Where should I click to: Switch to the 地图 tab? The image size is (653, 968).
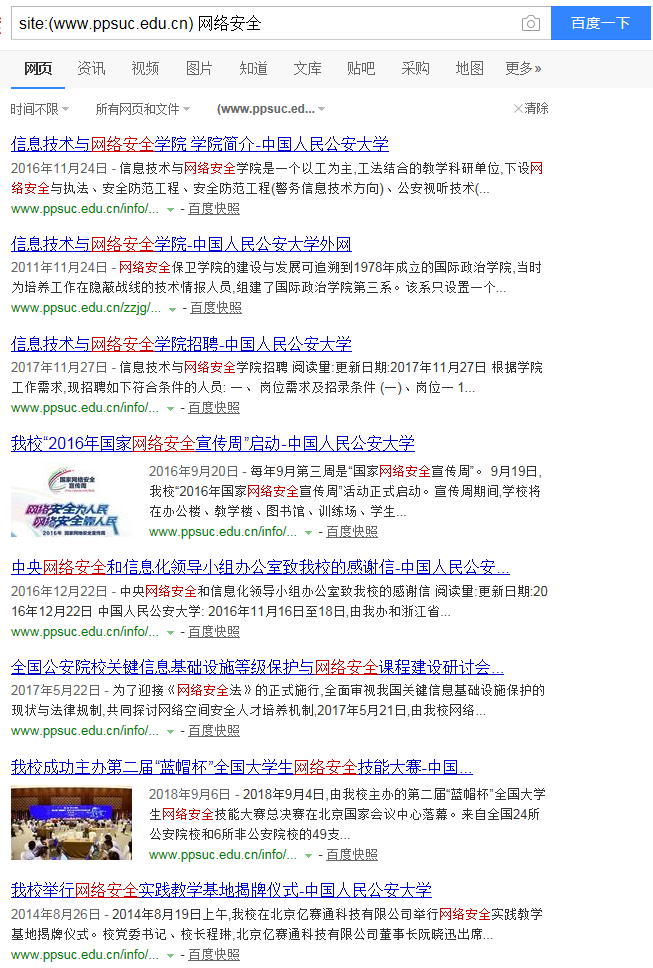(x=469, y=68)
